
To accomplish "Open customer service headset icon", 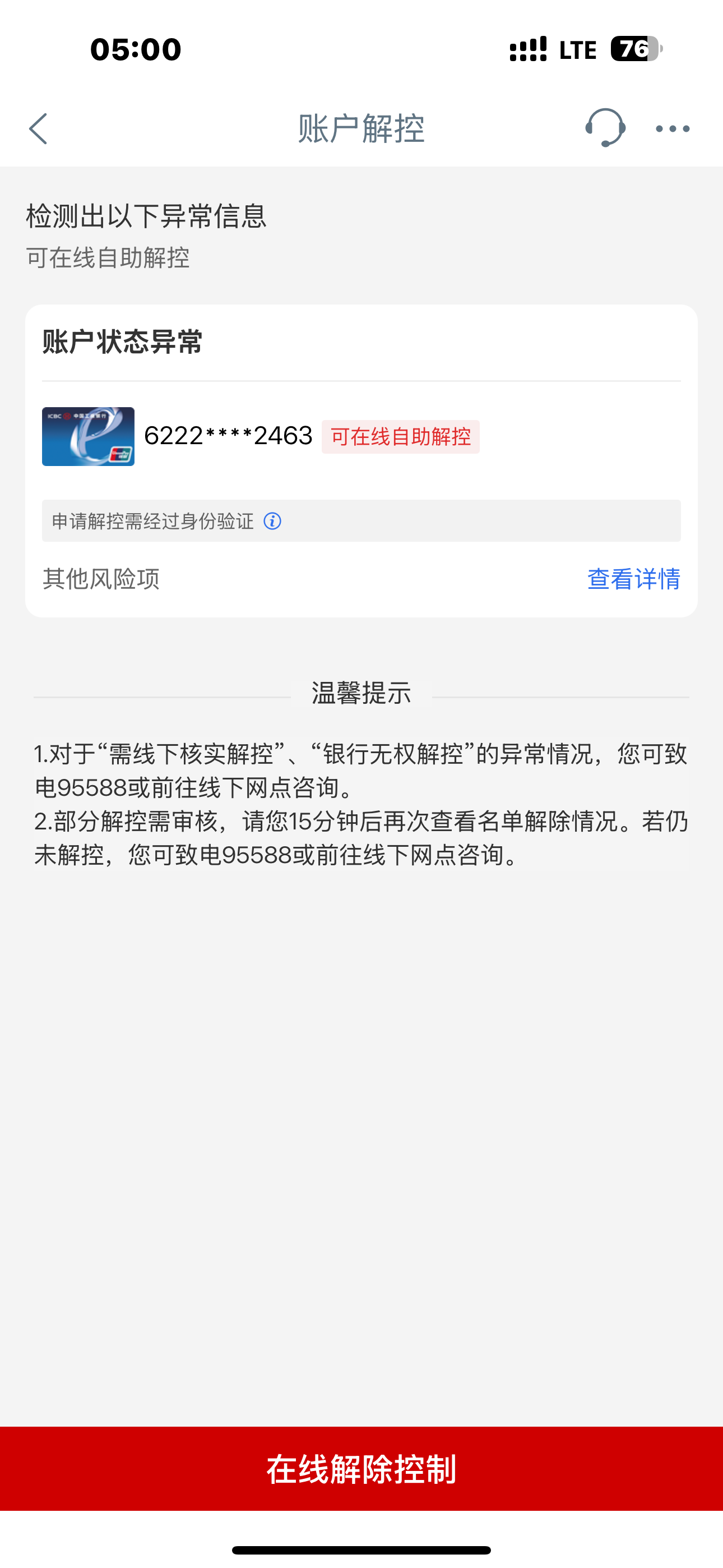I will click(x=603, y=128).
